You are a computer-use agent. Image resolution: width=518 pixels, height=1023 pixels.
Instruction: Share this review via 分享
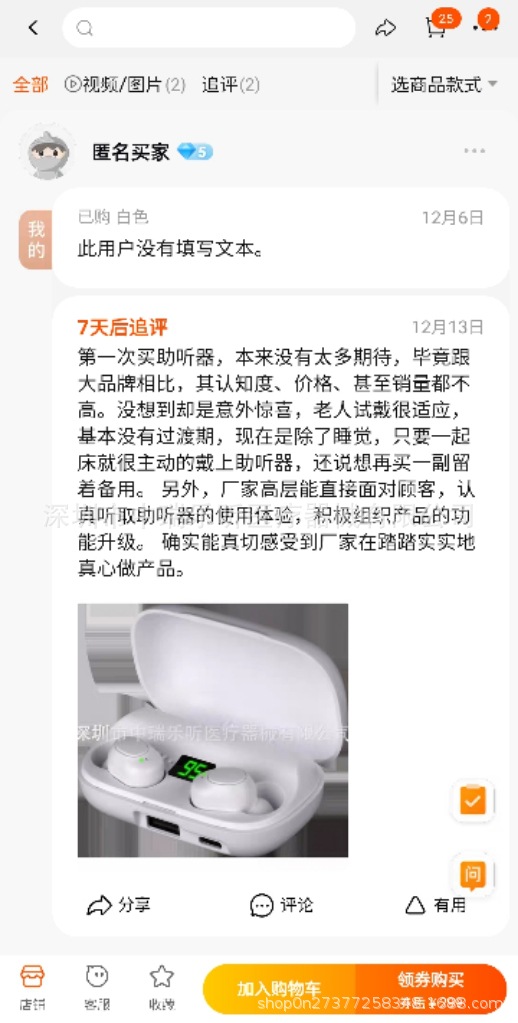(119, 905)
